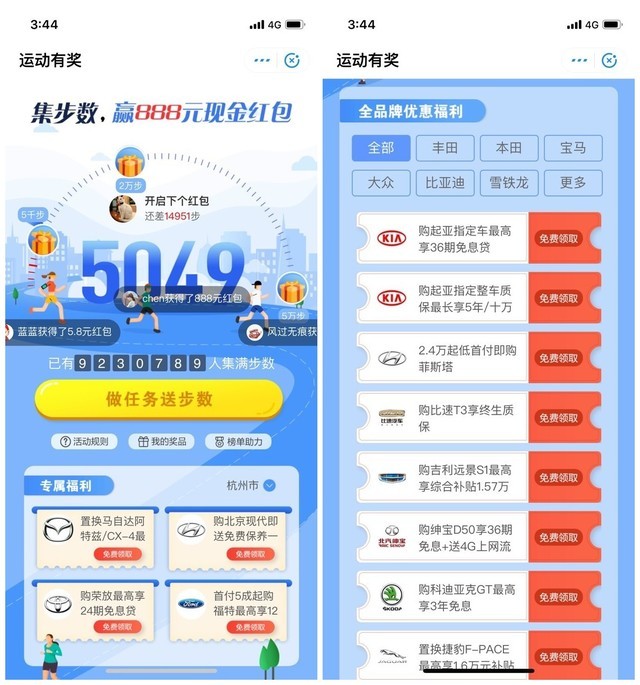Filter offers by 宝马
Viewport: 640px width, 685px height.
(573, 148)
